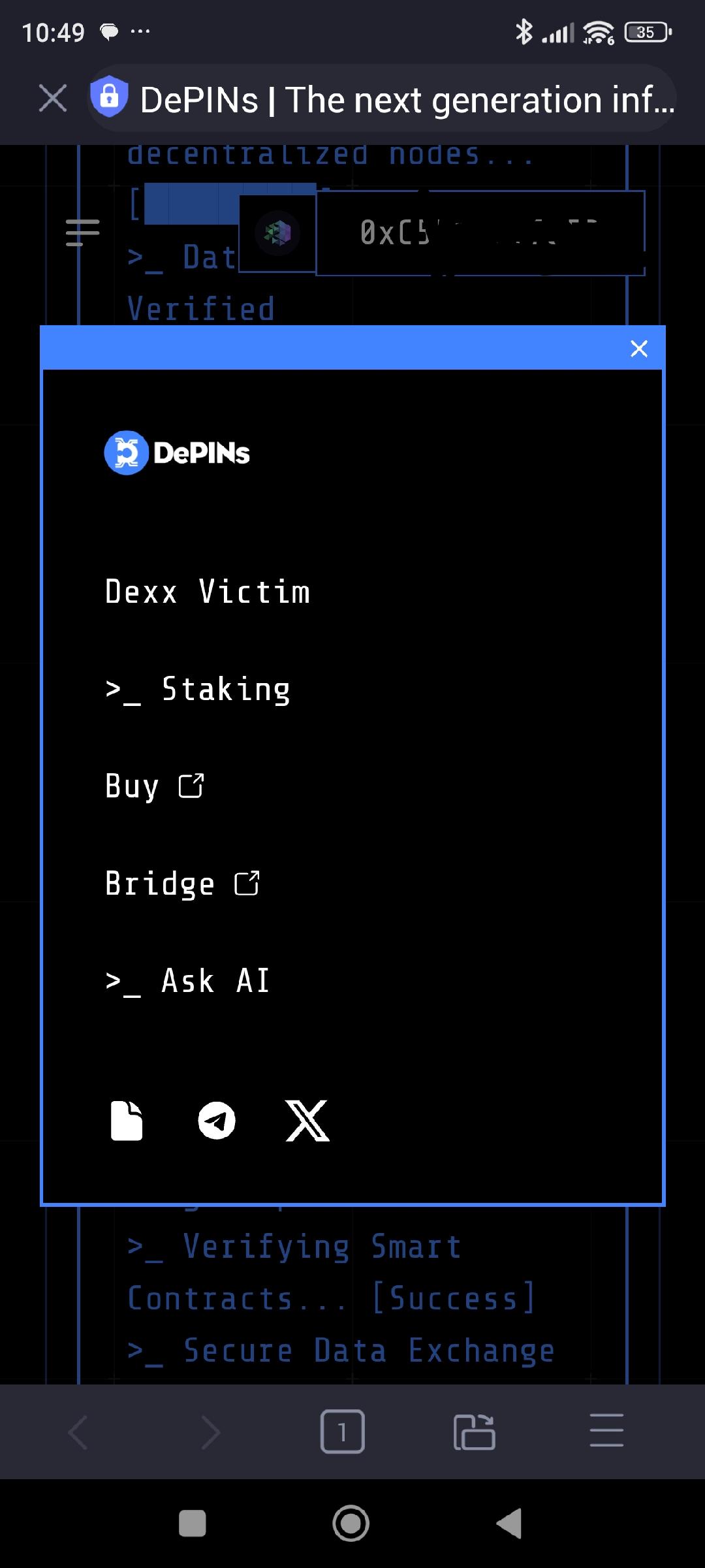The width and height of the screenshot is (705, 1568).
Task: Open the X social profile
Action: pyautogui.click(x=307, y=1121)
